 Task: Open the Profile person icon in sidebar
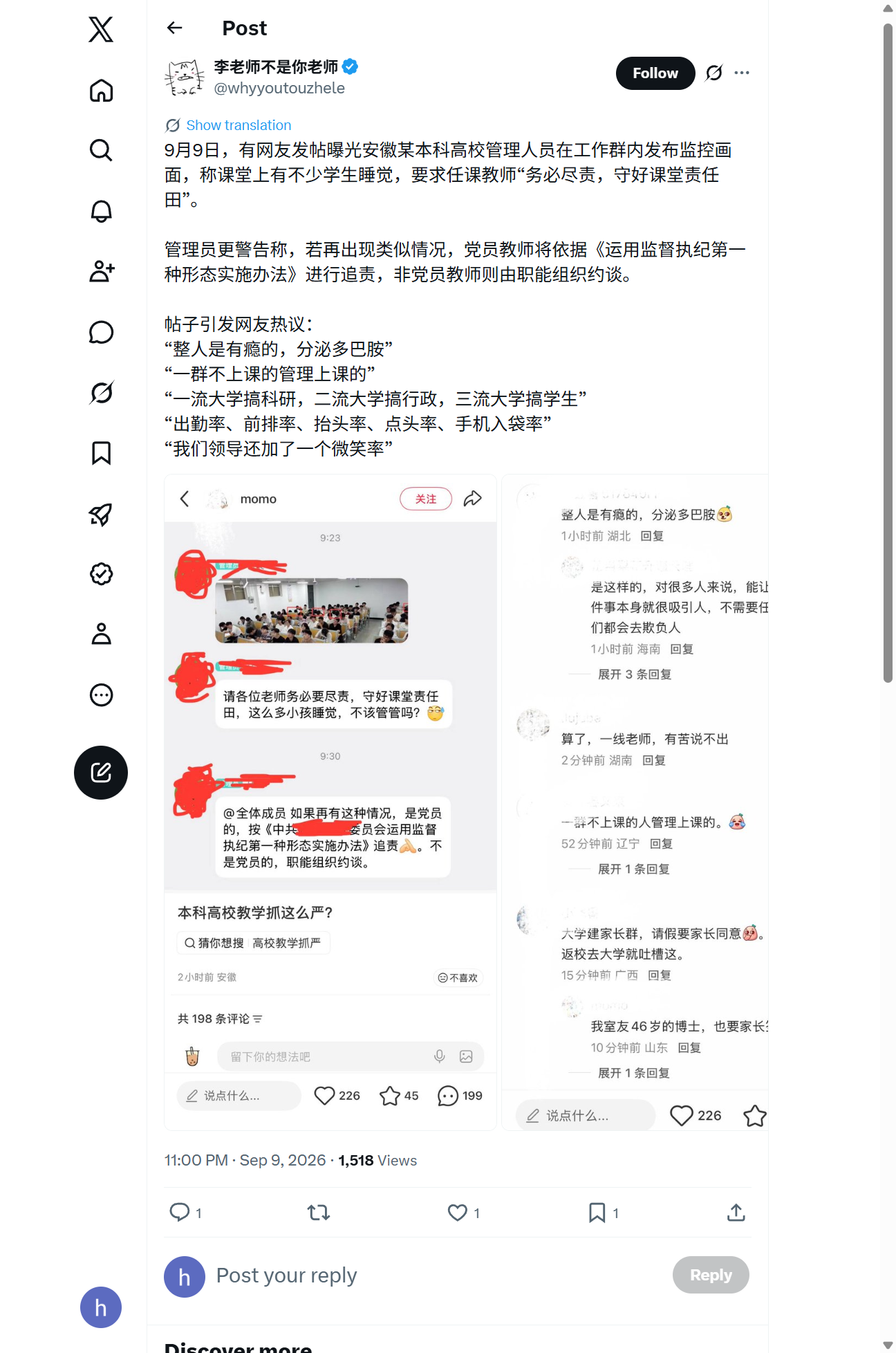click(x=101, y=634)
